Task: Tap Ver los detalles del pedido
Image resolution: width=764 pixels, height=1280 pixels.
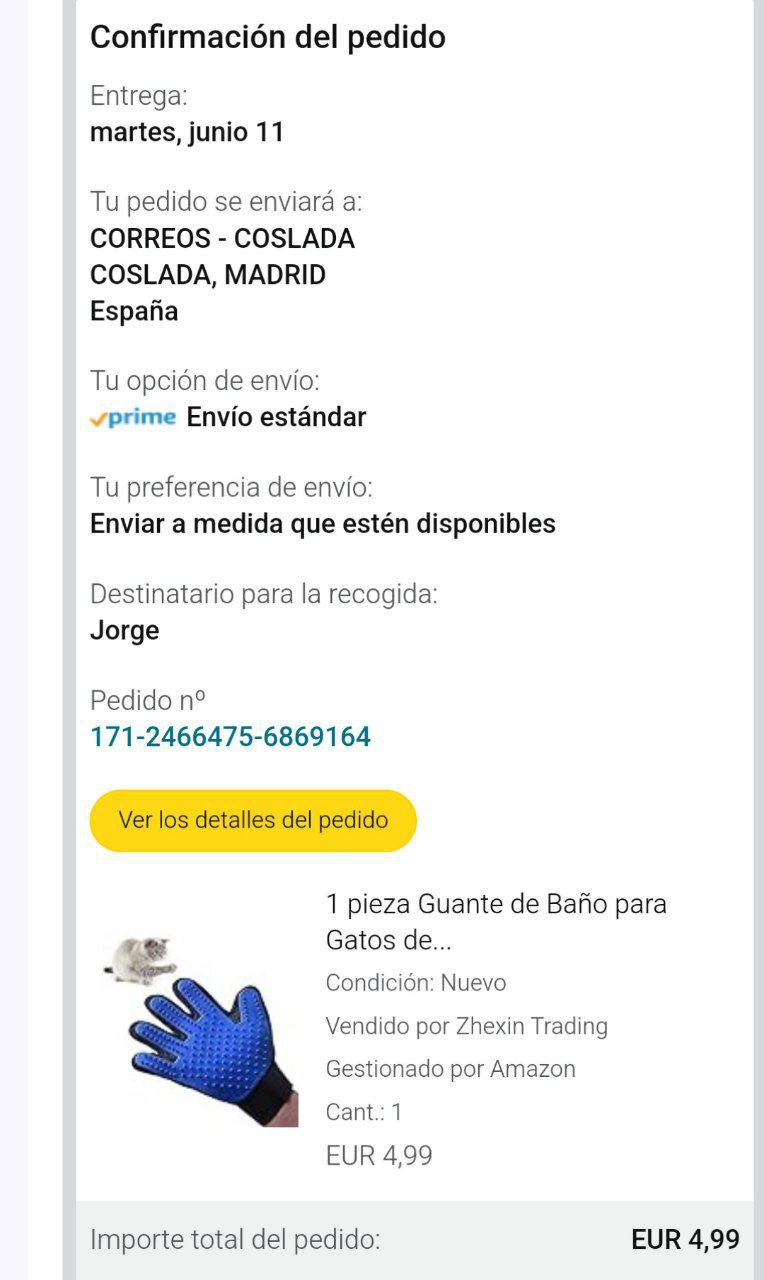Action: tap(253, 821)
